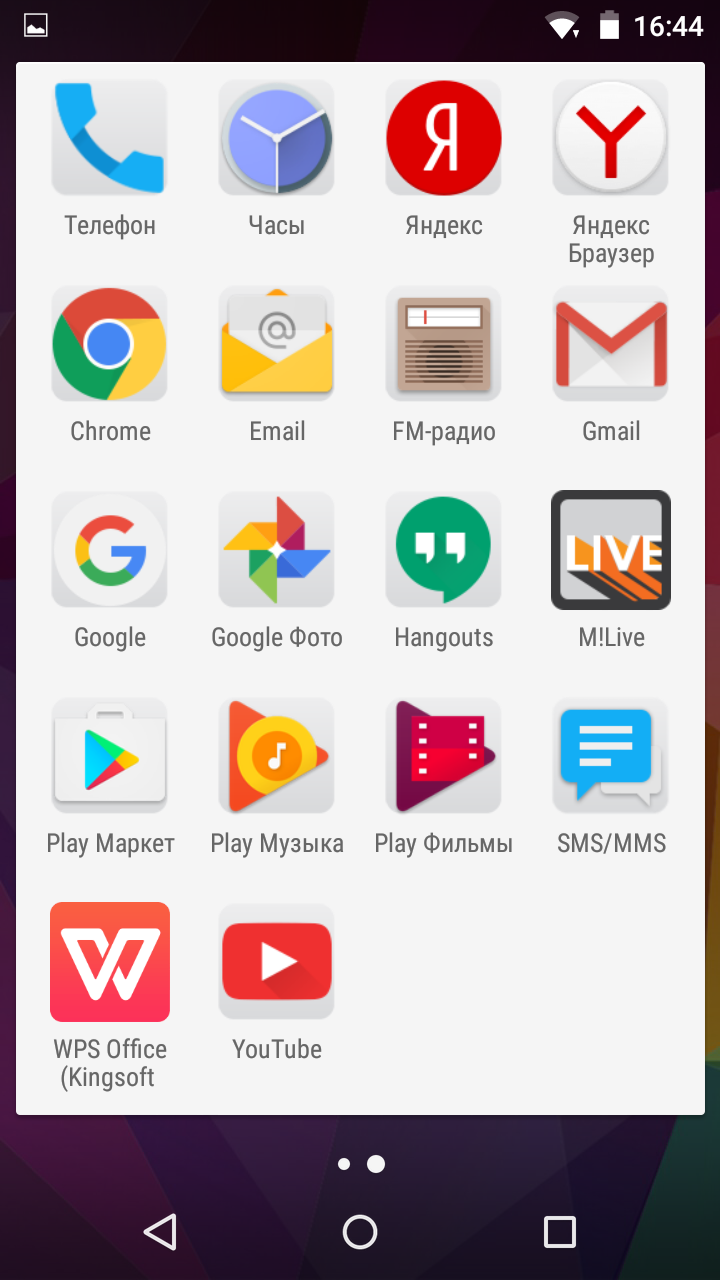
Task: Tap the home navigation button
Action: pyautogui.click(x=360, y=1232)
